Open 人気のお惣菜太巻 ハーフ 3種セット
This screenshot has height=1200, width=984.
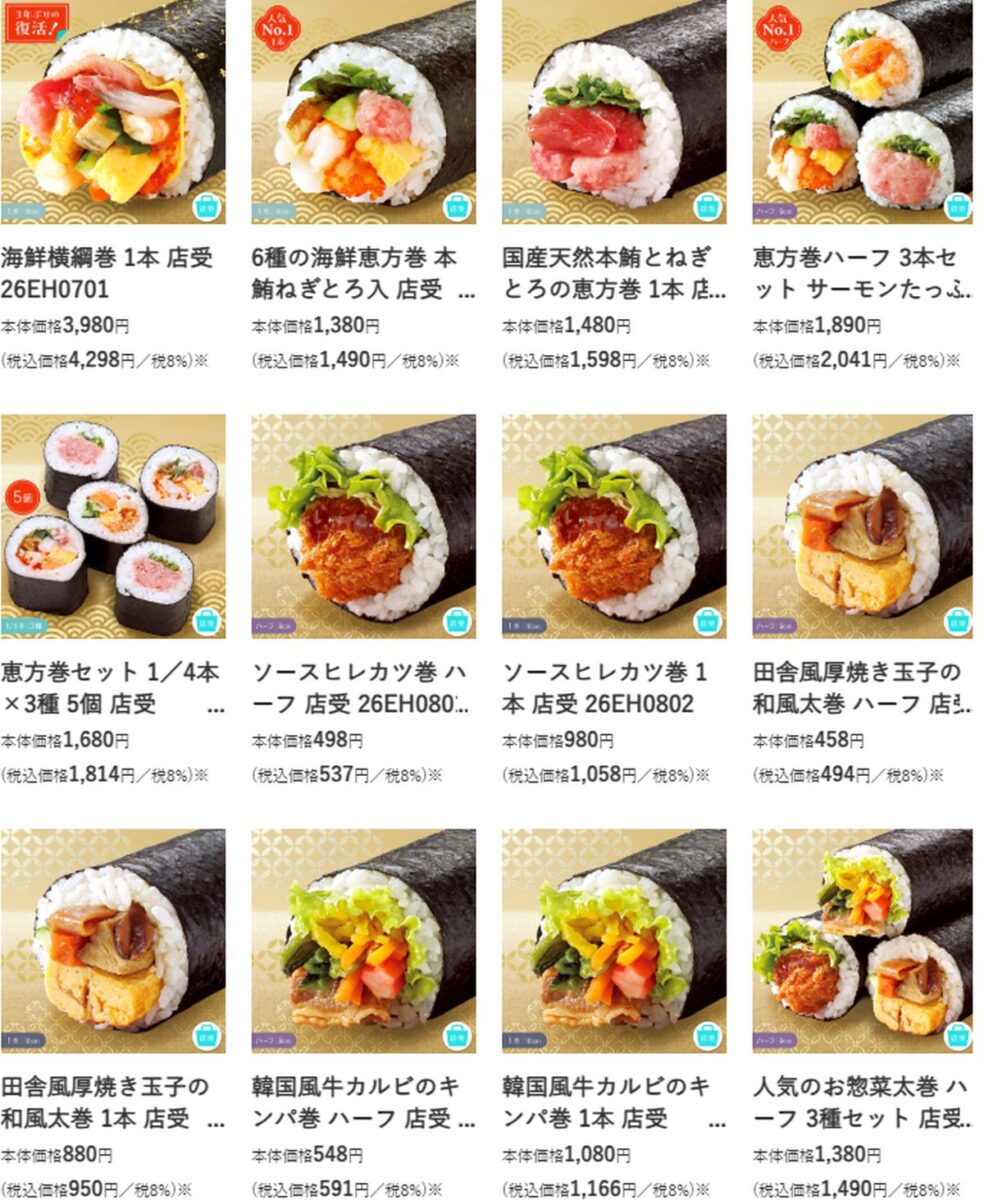click(x=862, y=941)
